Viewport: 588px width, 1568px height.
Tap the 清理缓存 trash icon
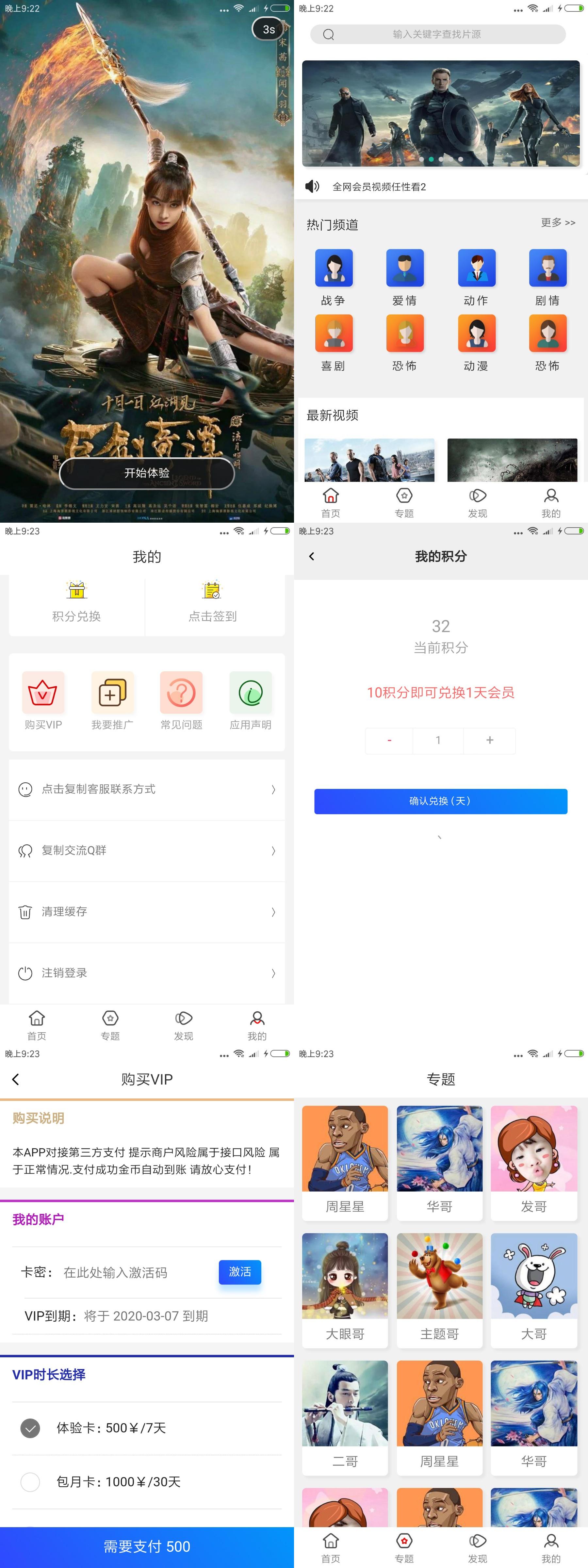(x=25, y=912)
